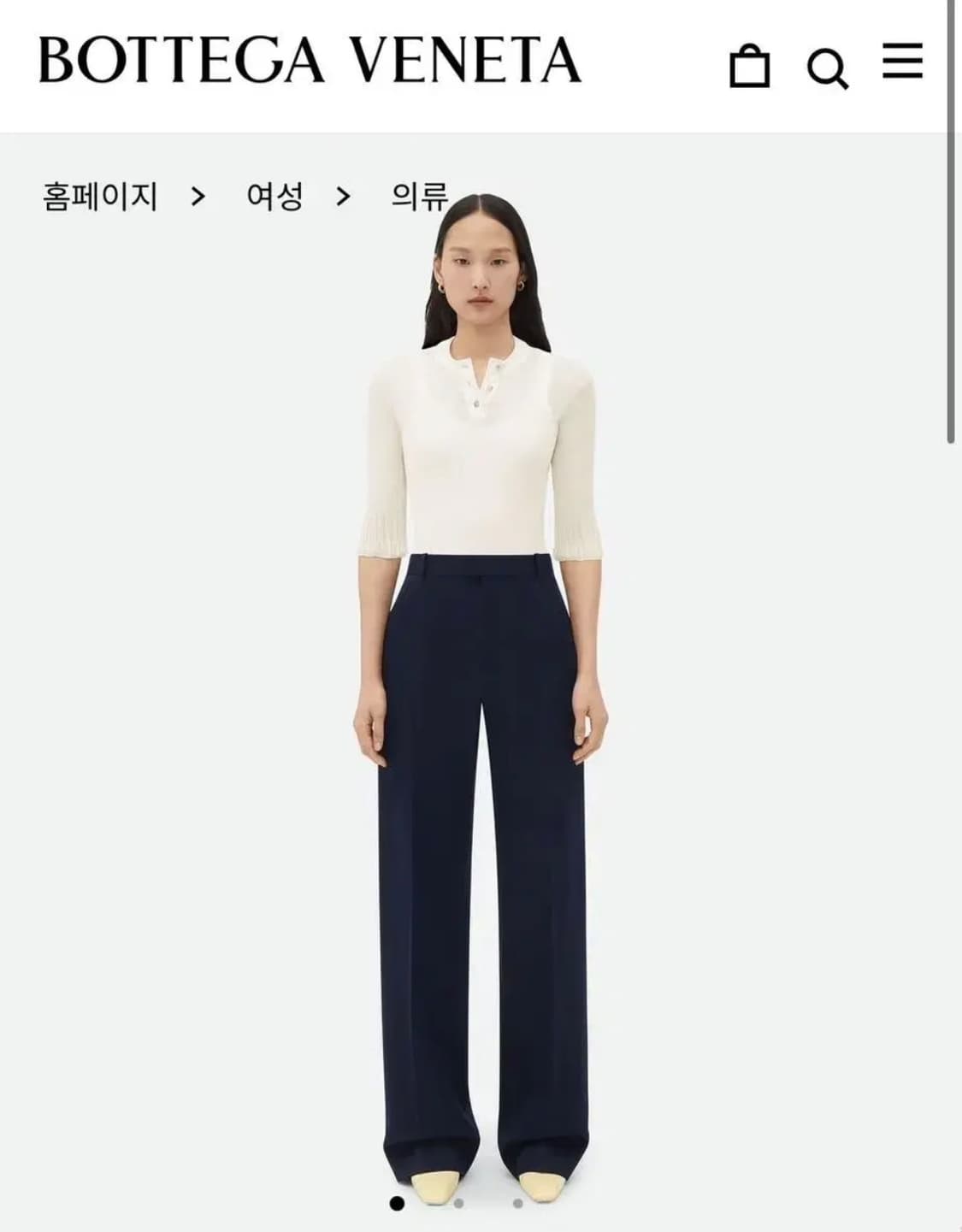The width and height of the screenshot is (962, 1232).
Task: Click the active first carousel dot
Action: 398,1204
